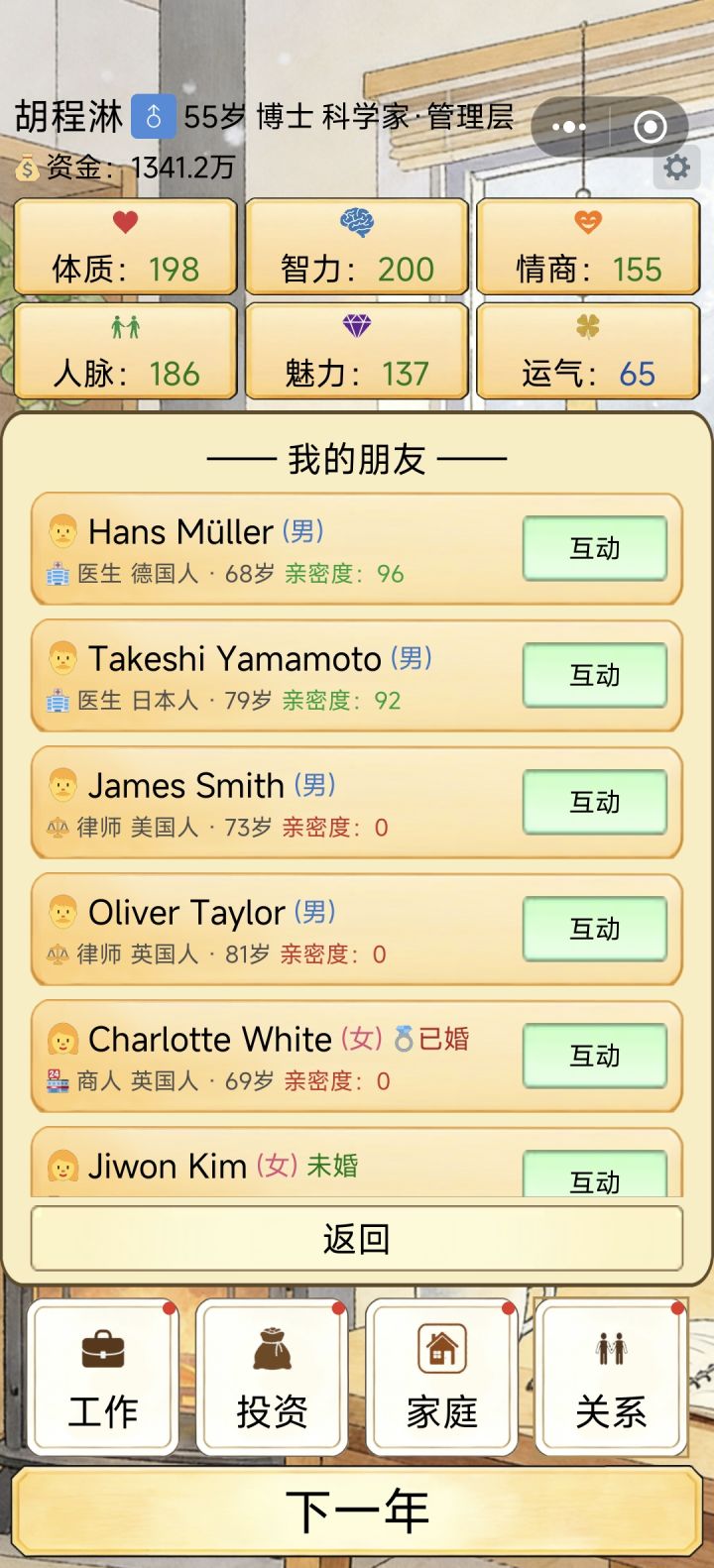The width and height of the screenshot is (714, 1568).
Task: Select Jiwon Kim's friend entry
Action: pos(248,1166)
